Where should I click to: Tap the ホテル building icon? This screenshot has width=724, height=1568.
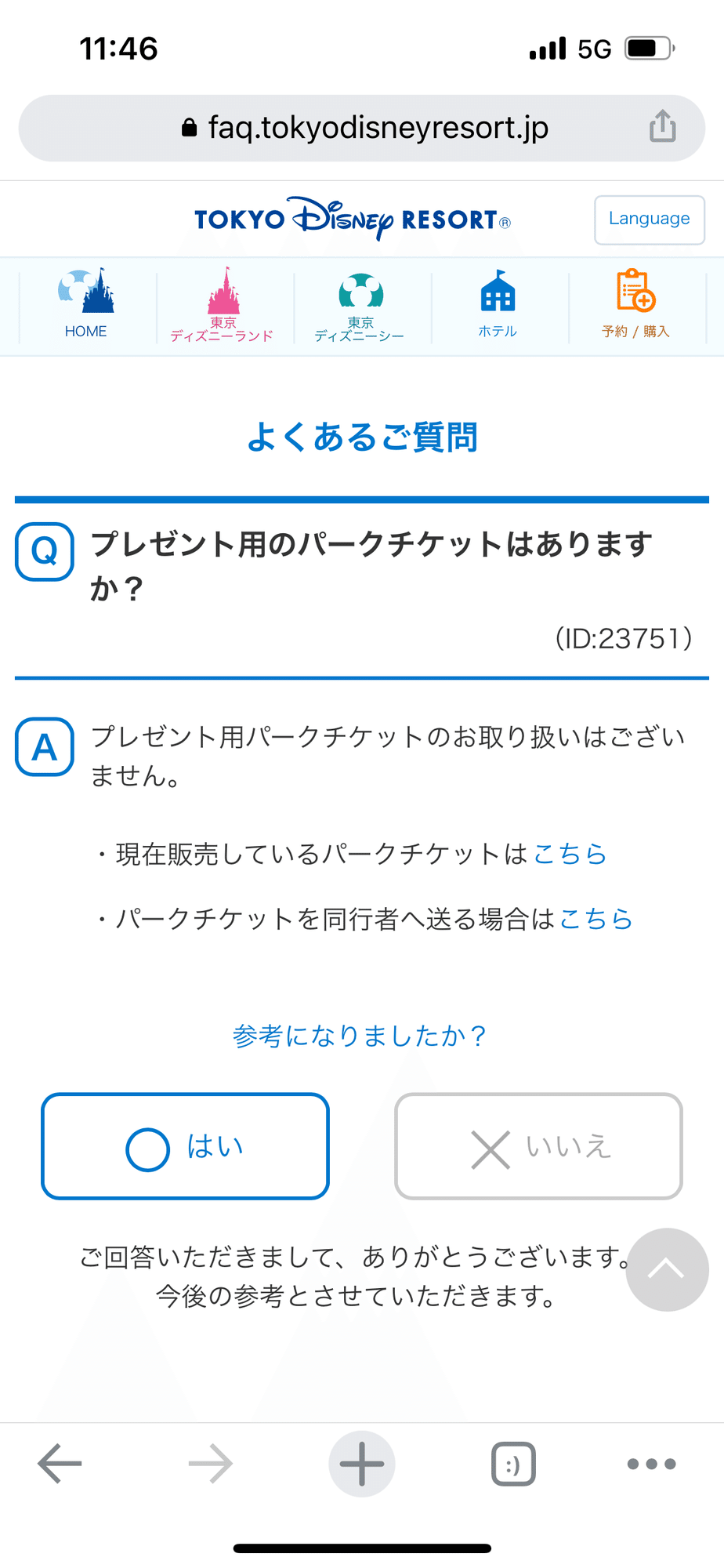point(497,296)
